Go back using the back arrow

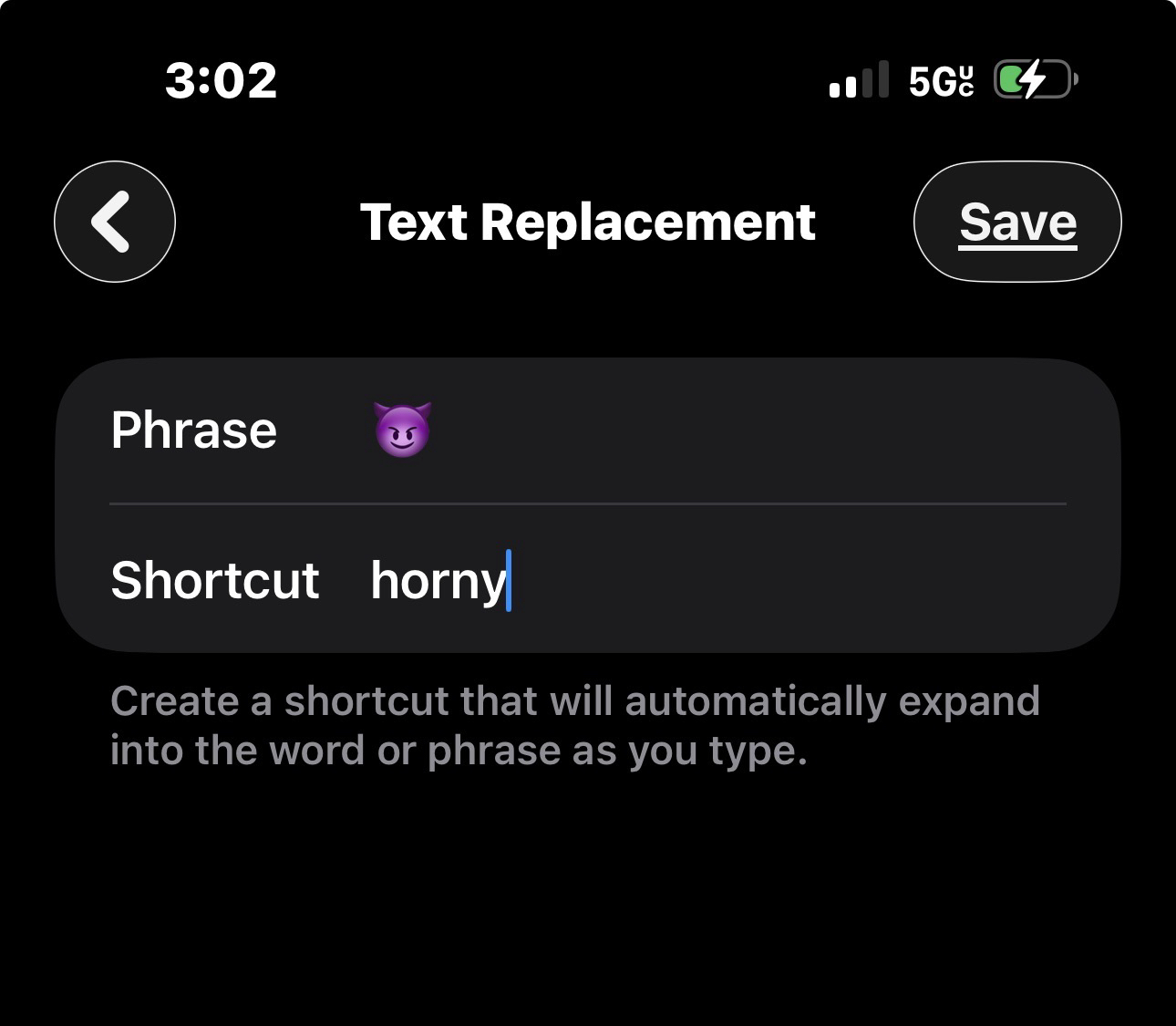tap(115, 222)
